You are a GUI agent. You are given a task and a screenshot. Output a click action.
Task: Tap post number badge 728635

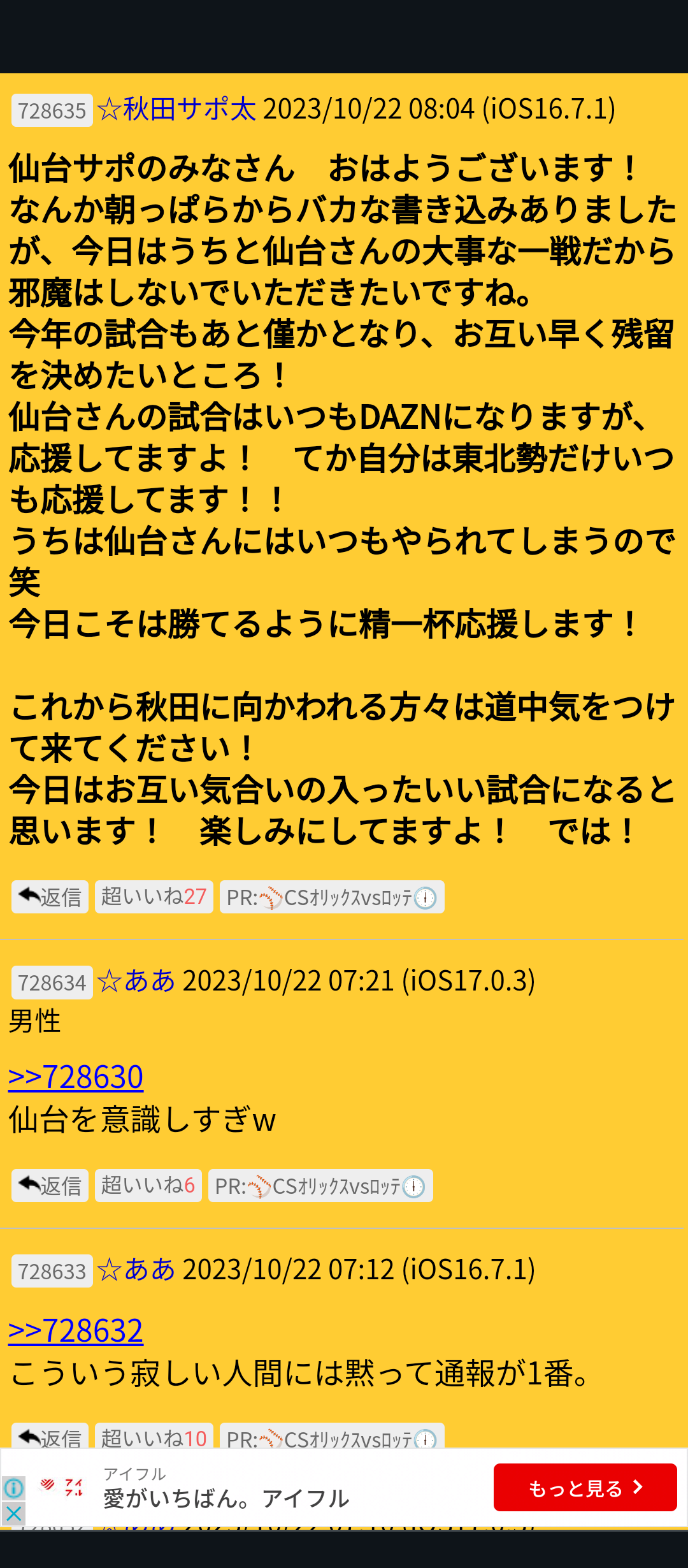click(x=52, y=111)
